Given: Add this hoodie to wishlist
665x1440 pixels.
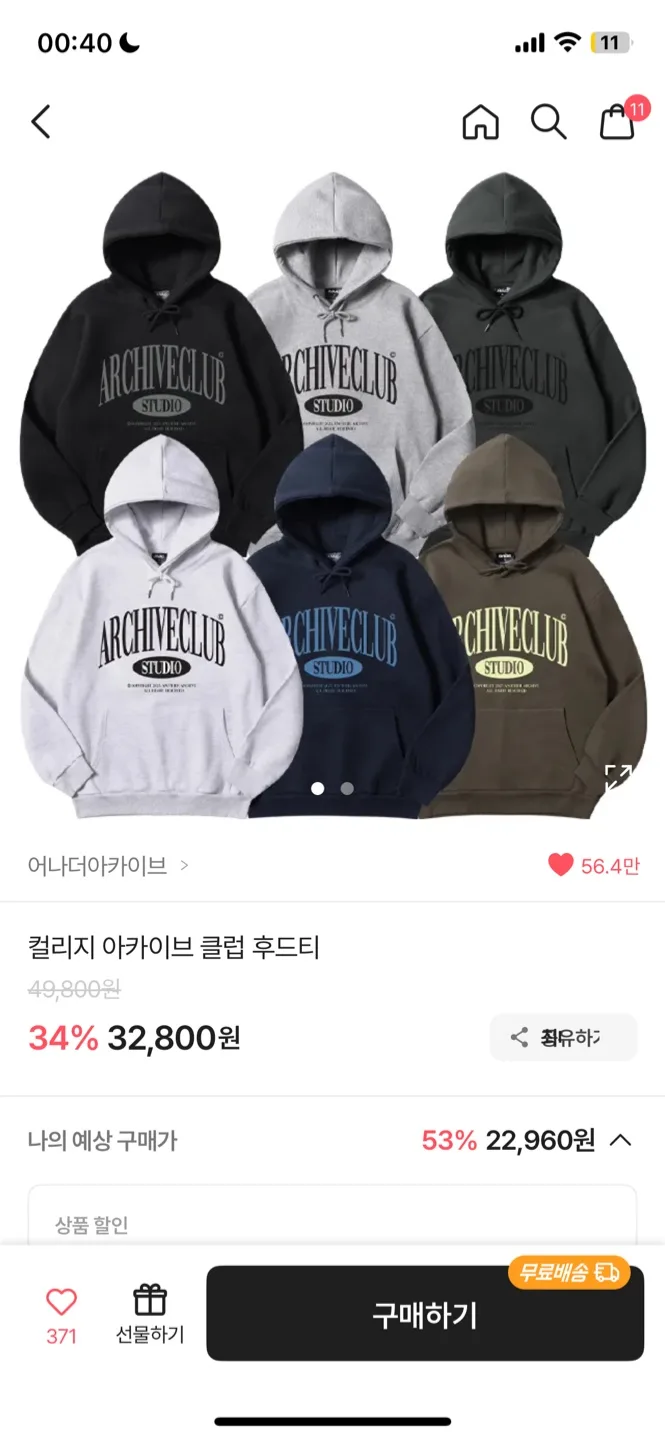Looking at the screenshot, I should [x=61, y=1313].
